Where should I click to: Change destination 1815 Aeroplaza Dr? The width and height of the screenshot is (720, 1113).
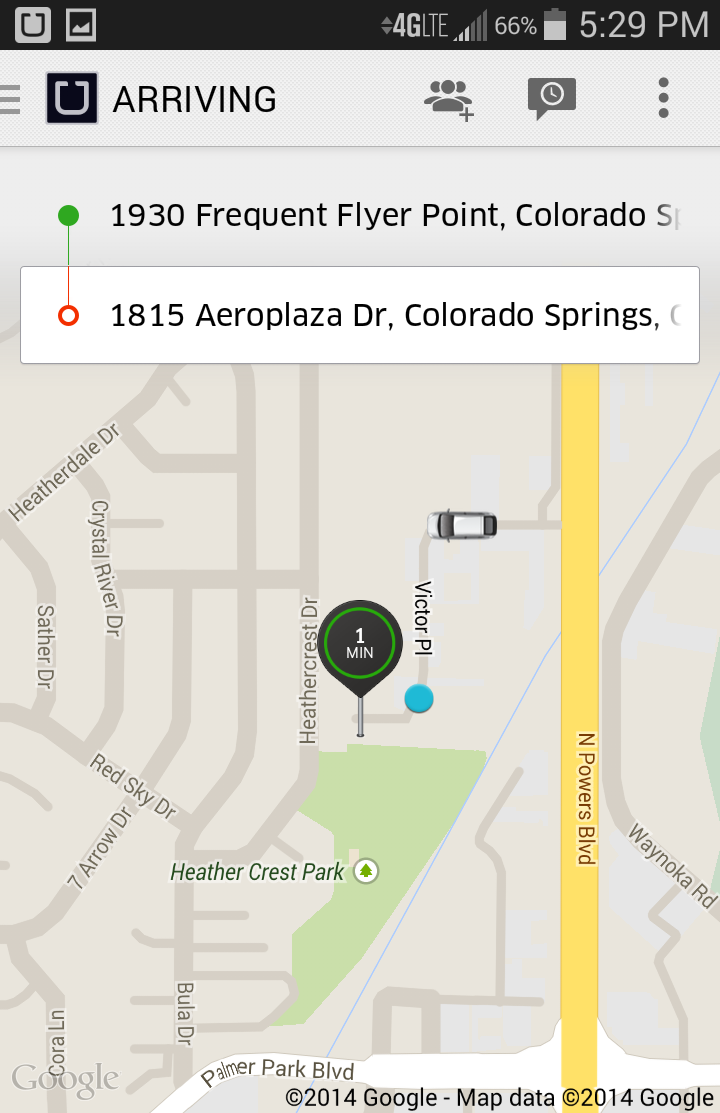point(392,316)
